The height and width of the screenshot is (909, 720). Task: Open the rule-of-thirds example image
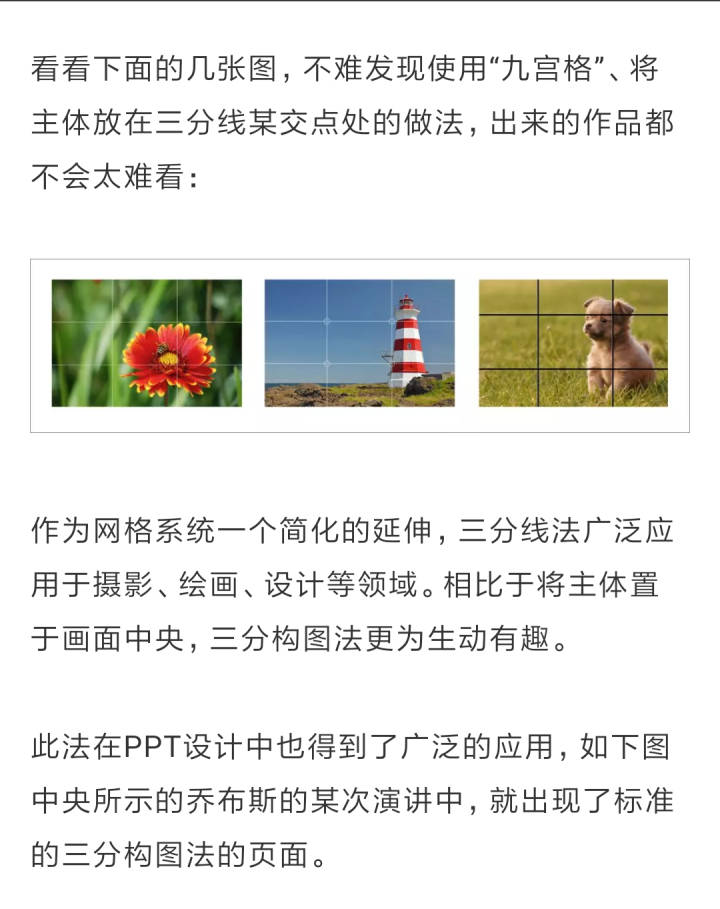(x=360, y=345)
